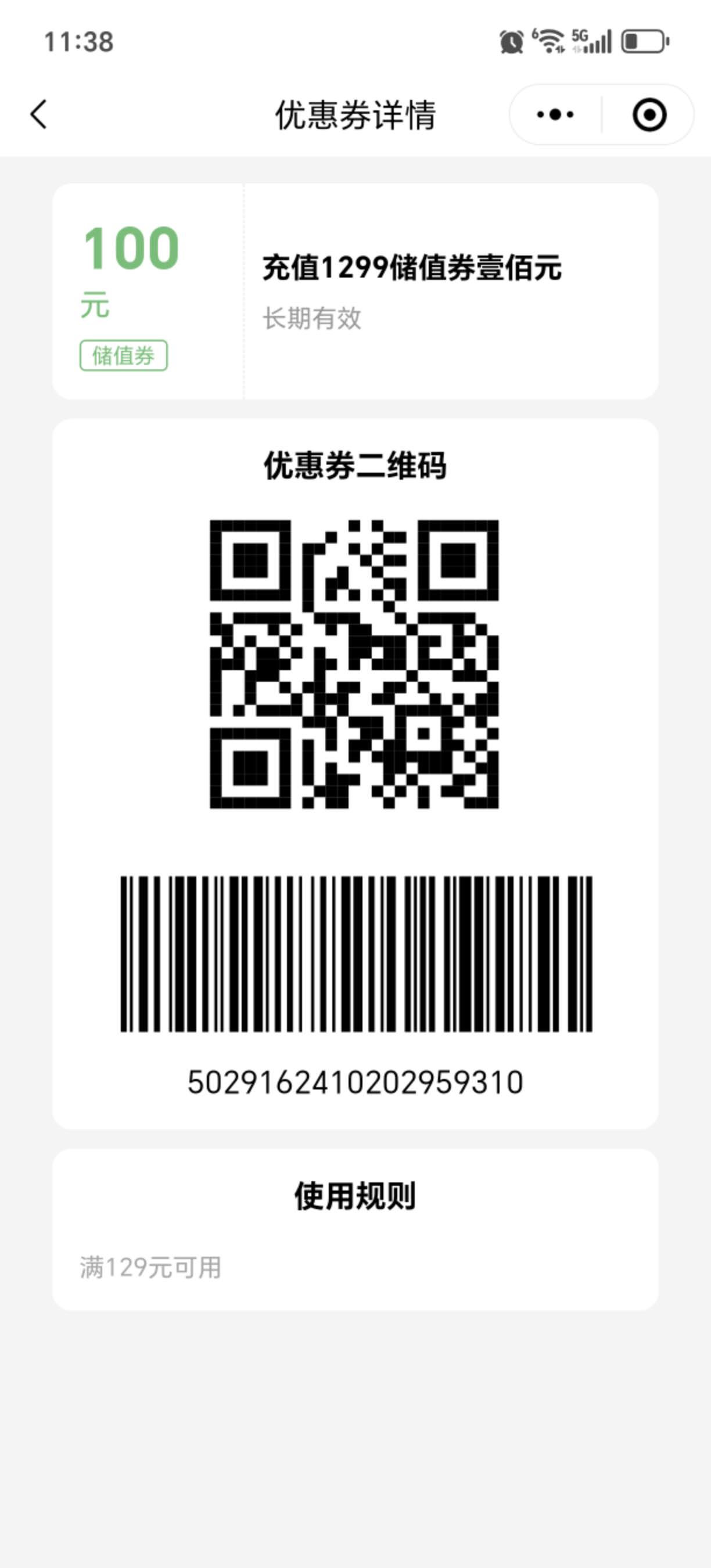Go back from coupon details
This screenshot has width=711, height=1568.
tap(39, 114)
